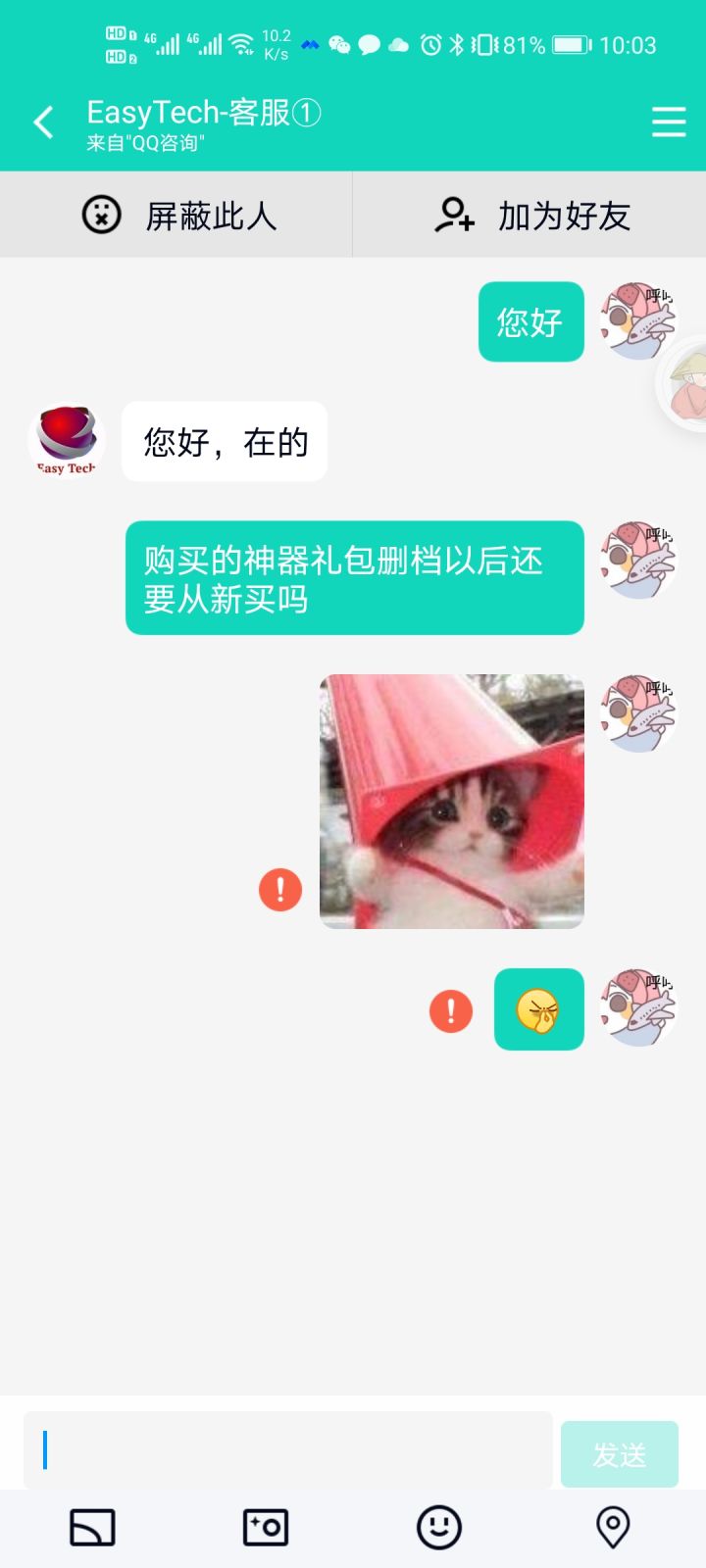Select the photo capture icon
Viewport: 706px width, 1568px height.
click(265, 1527)
